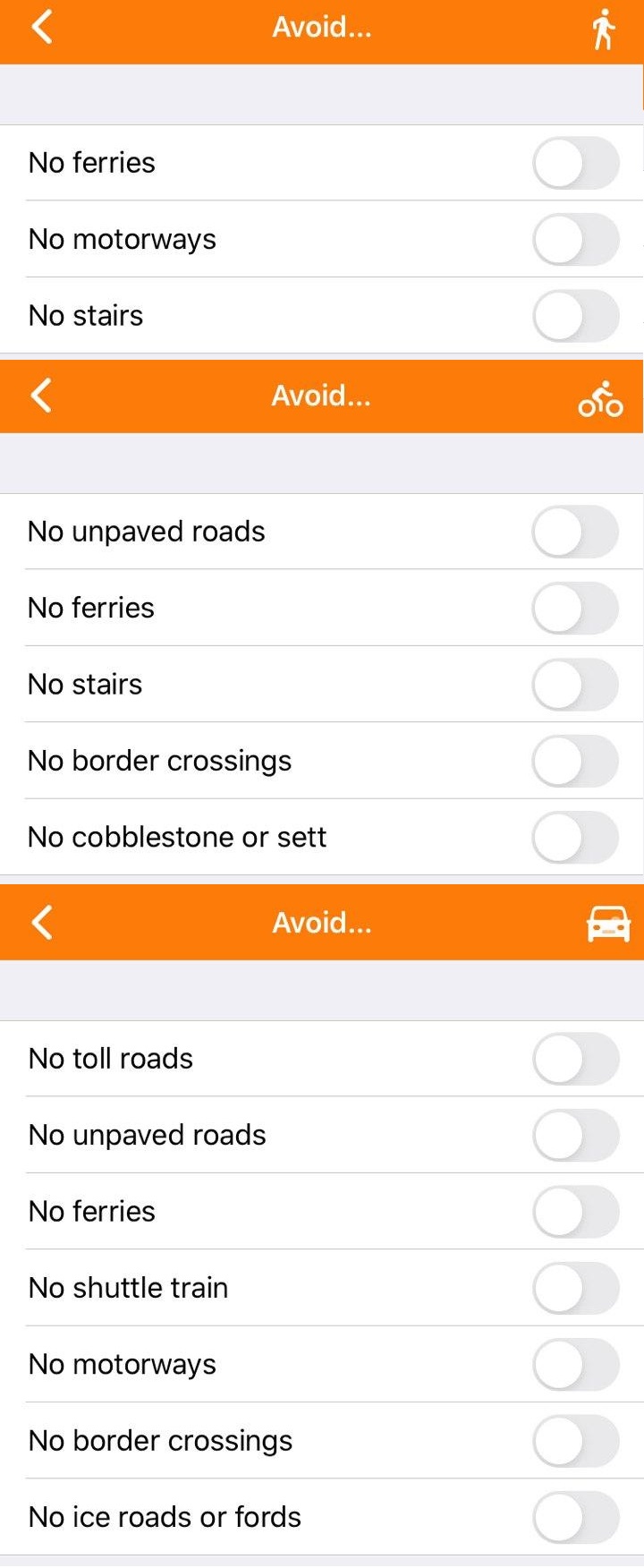This screenshot has height=1568, width=644.
Task: Turn on No ferries for walking
Action: point(575,163)
